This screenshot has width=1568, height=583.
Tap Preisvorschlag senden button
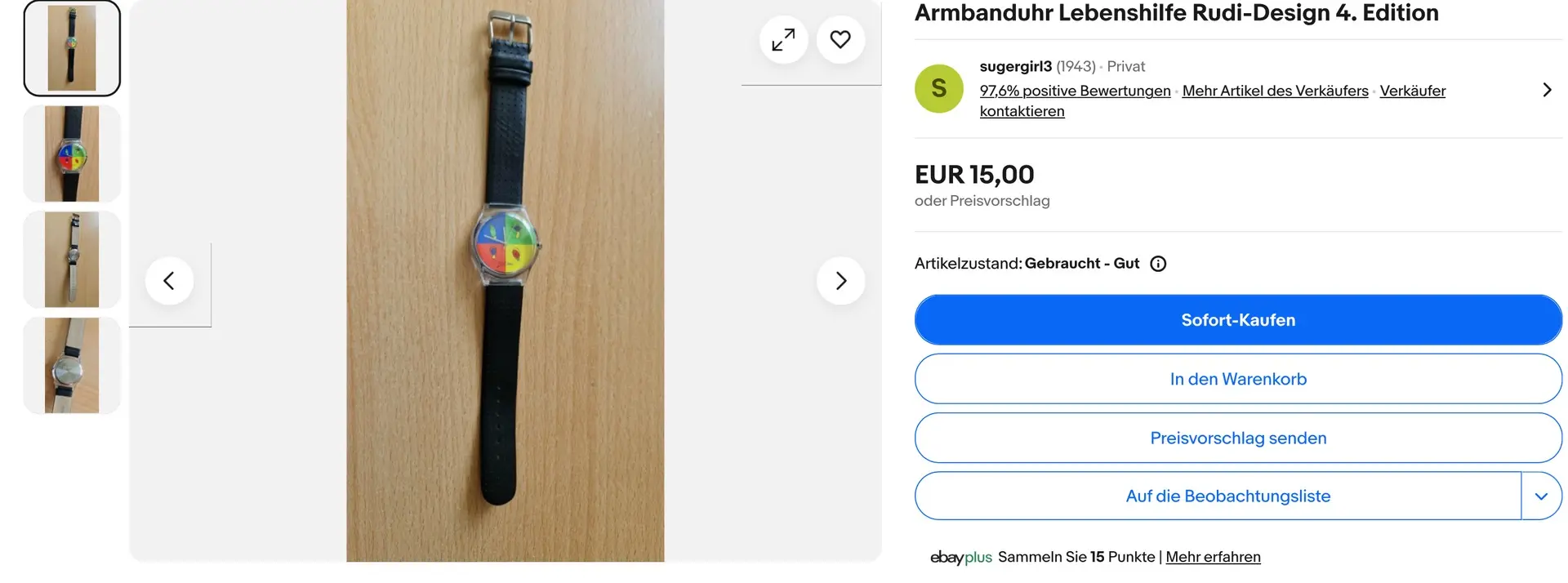pyautogui.click(x=1237, y=438)
